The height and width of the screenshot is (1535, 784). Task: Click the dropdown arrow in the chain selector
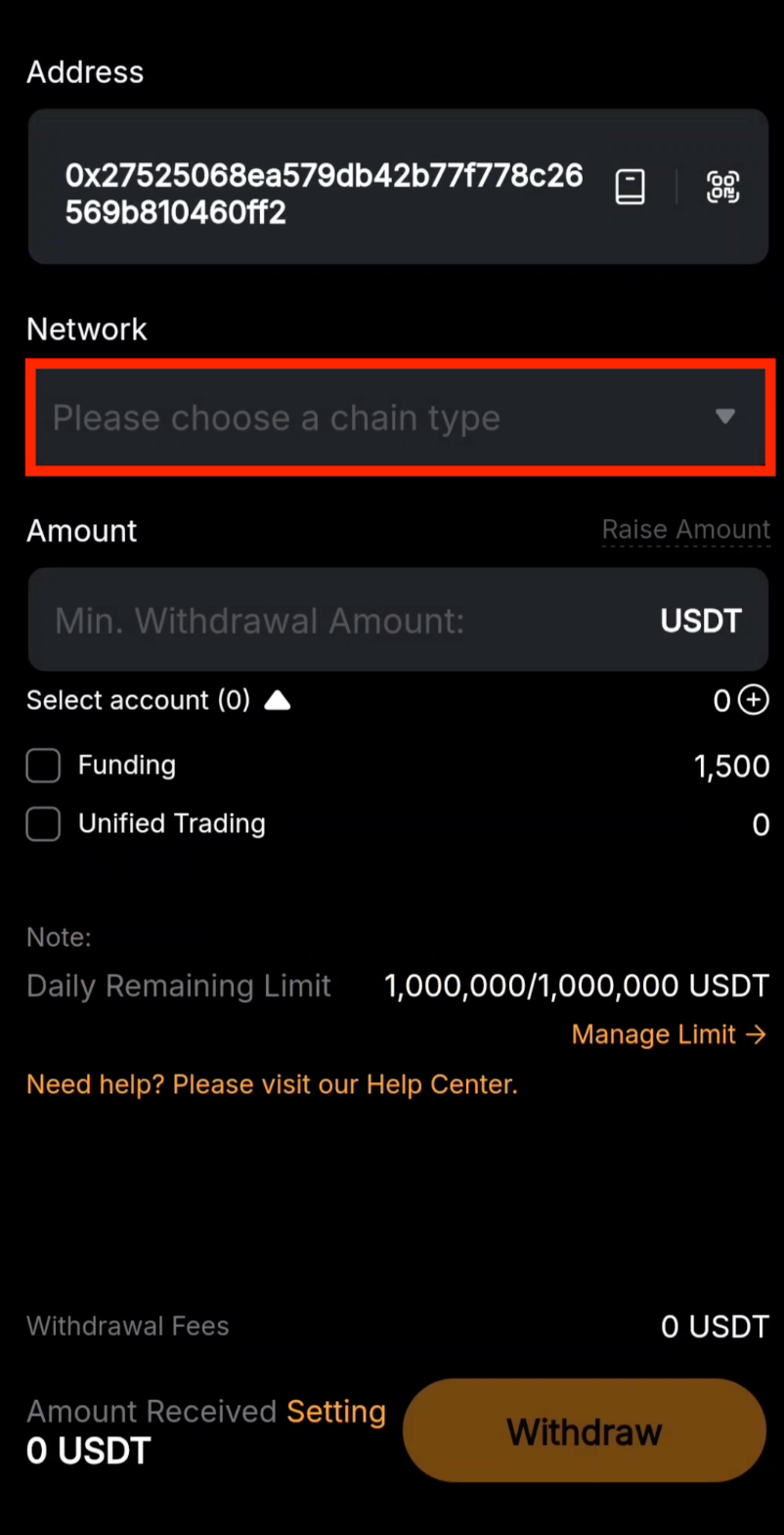[725, 417]
